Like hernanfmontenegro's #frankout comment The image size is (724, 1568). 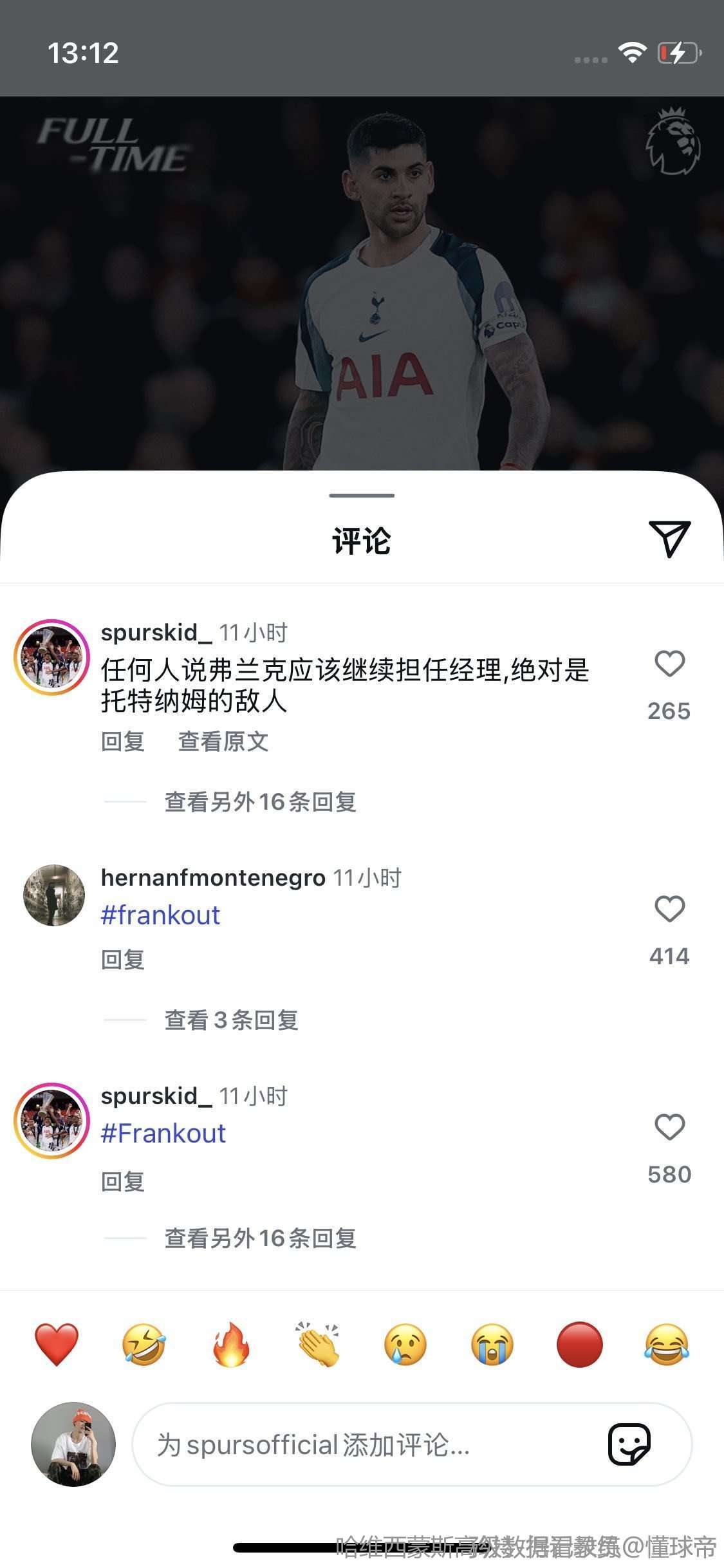(669, 909)
